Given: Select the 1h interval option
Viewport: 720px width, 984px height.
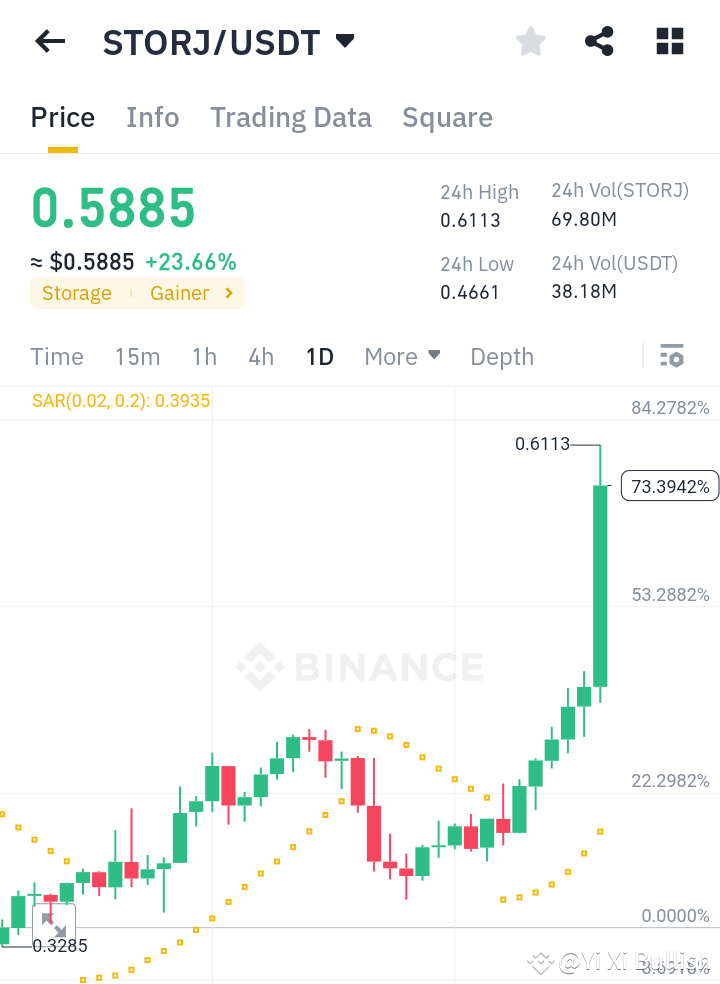Looking at the screenshot, I should [204, 356].
